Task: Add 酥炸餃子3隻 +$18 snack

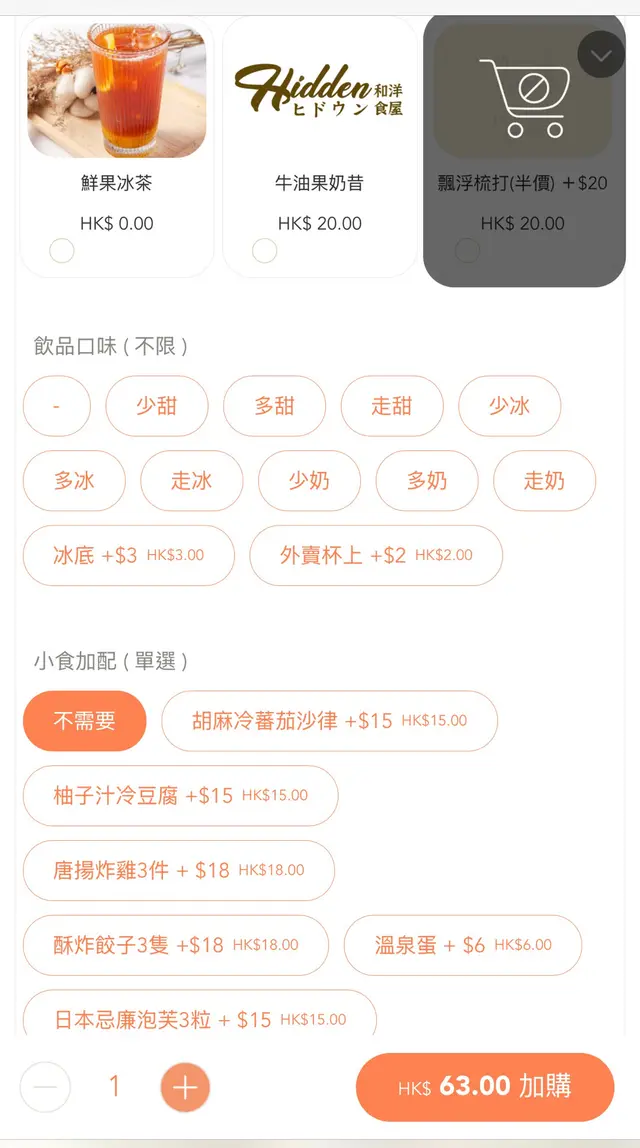Action: [175, 945]
